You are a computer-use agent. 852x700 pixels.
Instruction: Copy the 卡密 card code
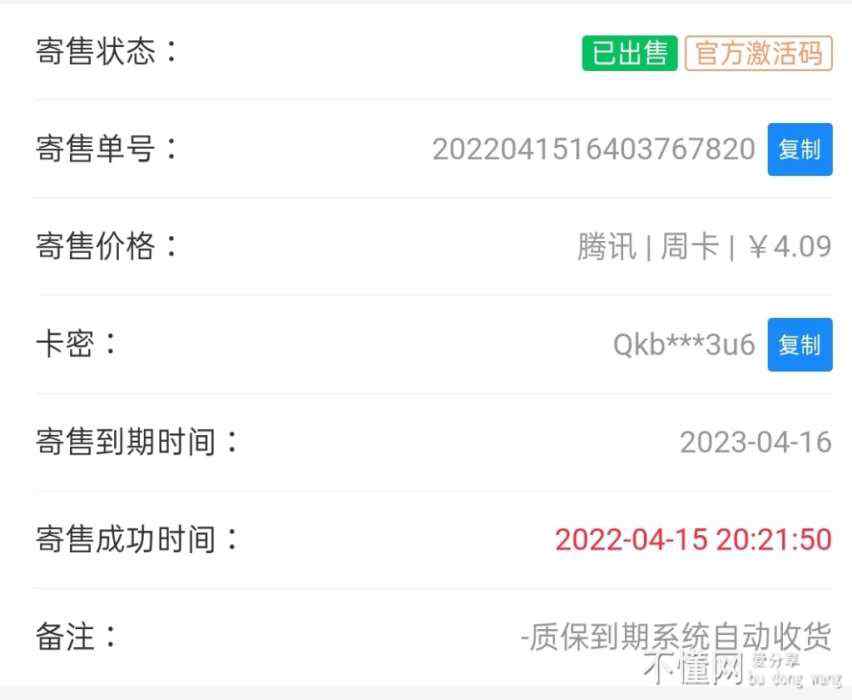(799, 345)
